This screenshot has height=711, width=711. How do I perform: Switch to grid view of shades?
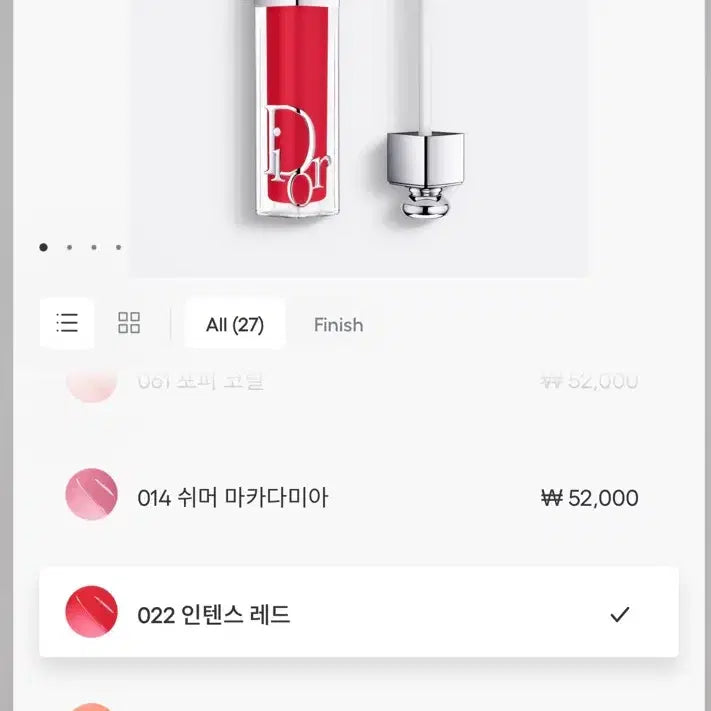point(129,323)
